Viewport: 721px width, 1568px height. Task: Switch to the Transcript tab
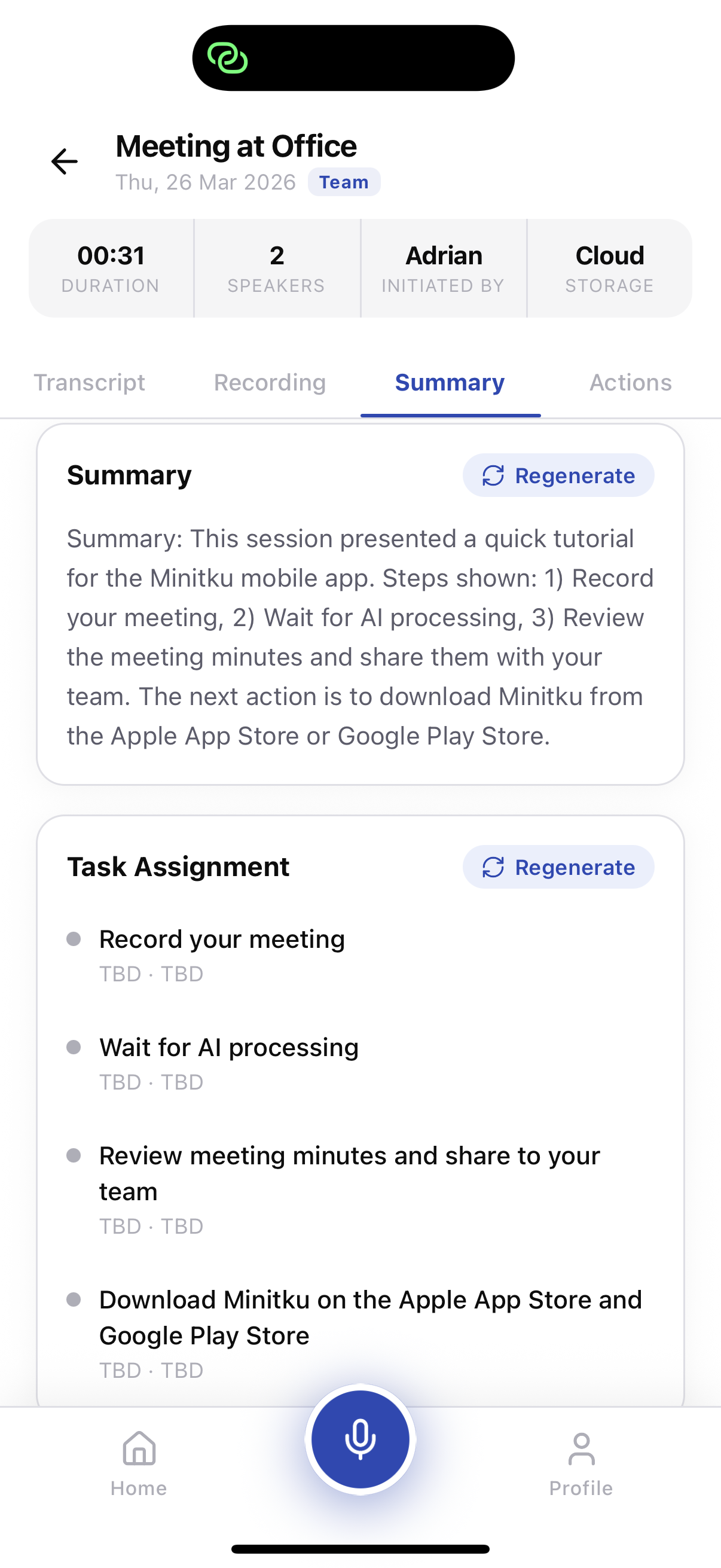(90, 383)
